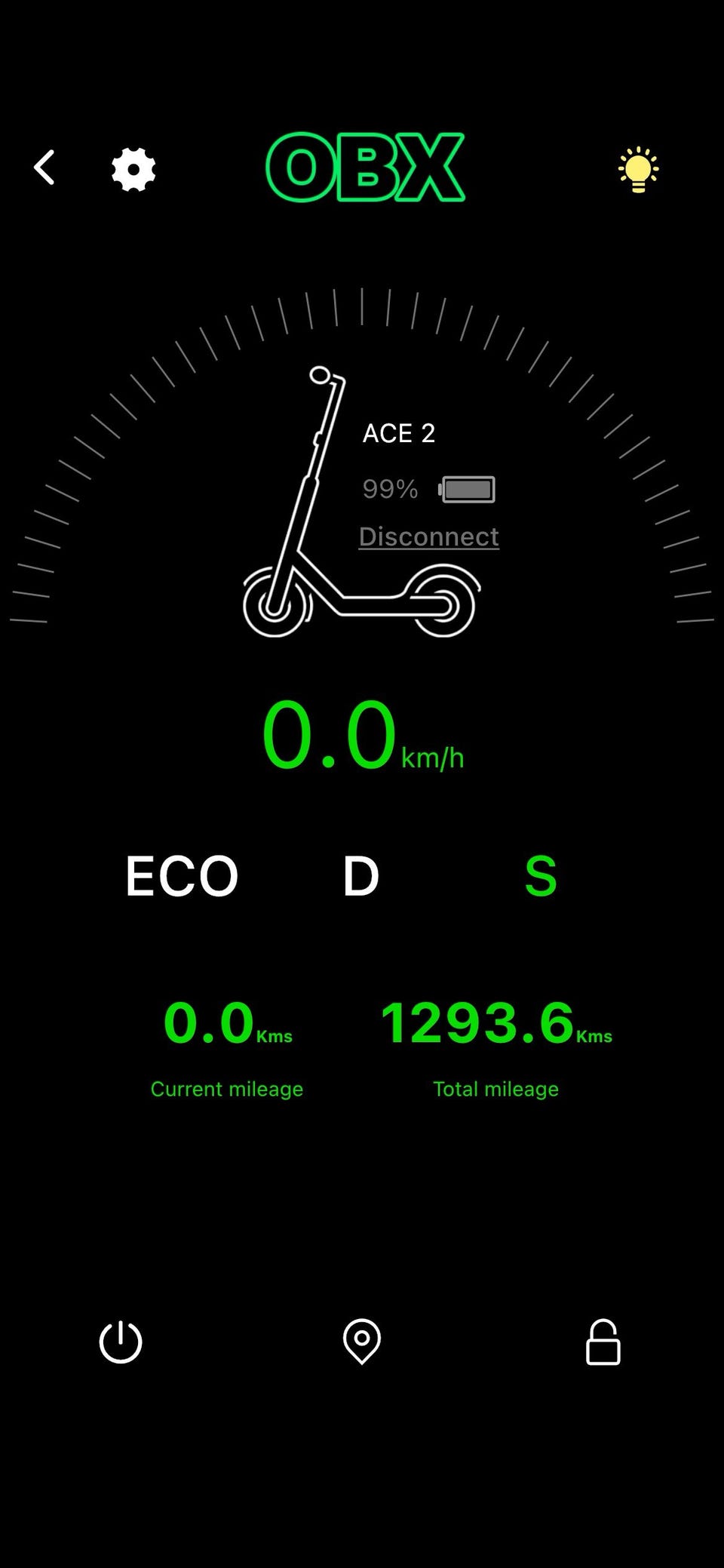Screen dimensions: 724x1568
Task: Tap the Disconnect link
Action: [428, 537]
